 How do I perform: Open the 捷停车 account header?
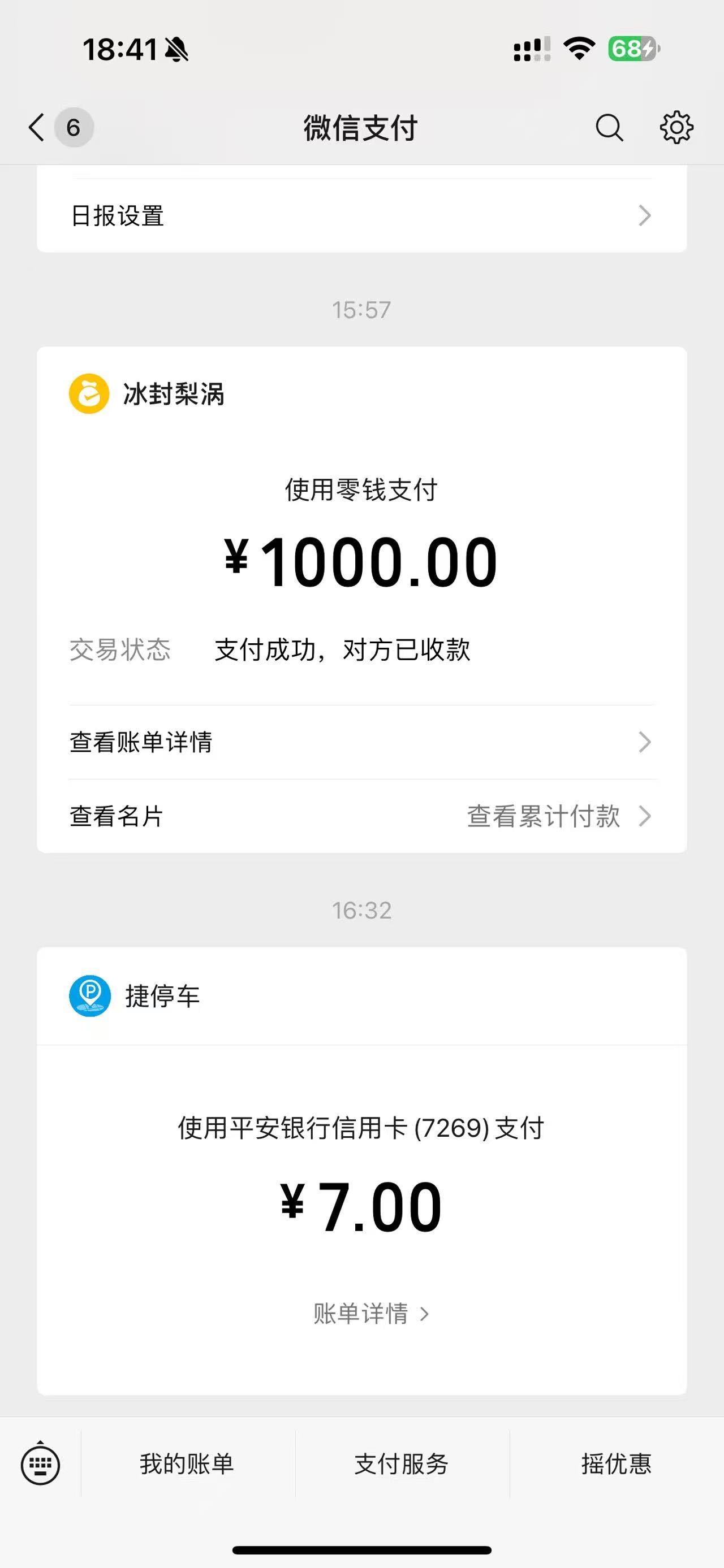point(161,997)
